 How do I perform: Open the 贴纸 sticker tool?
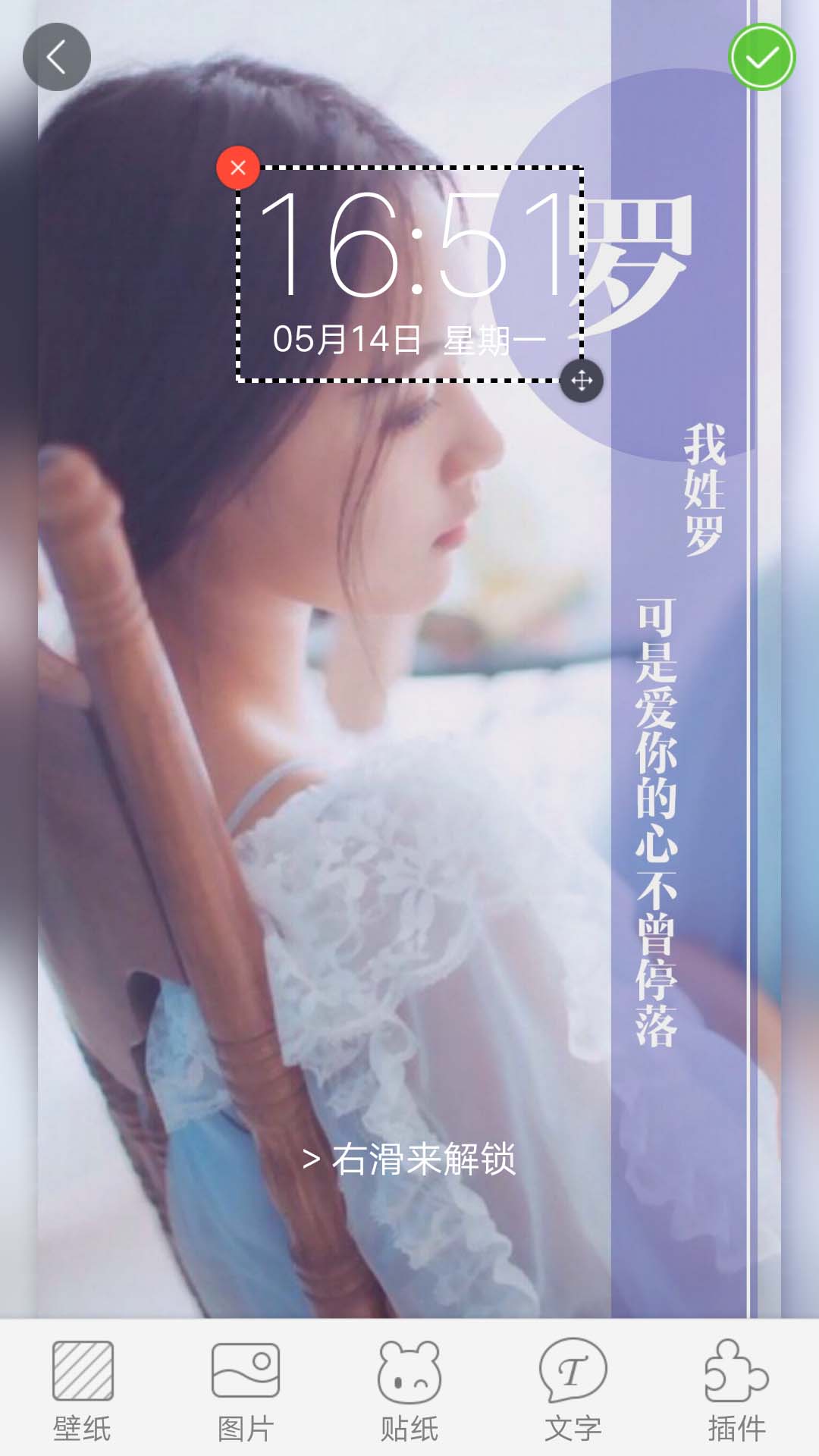click(409, 1389)
